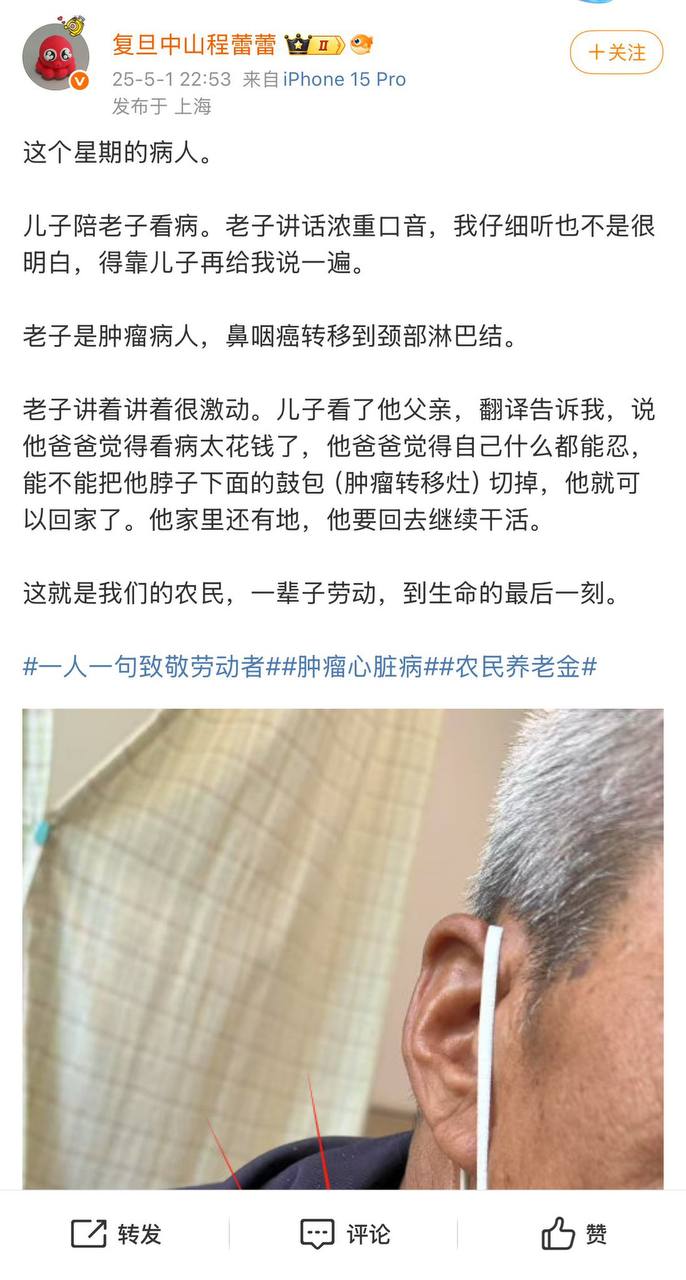Open comments with 评论
This screenshot has width=686, height=1280.
[345, 1234]
